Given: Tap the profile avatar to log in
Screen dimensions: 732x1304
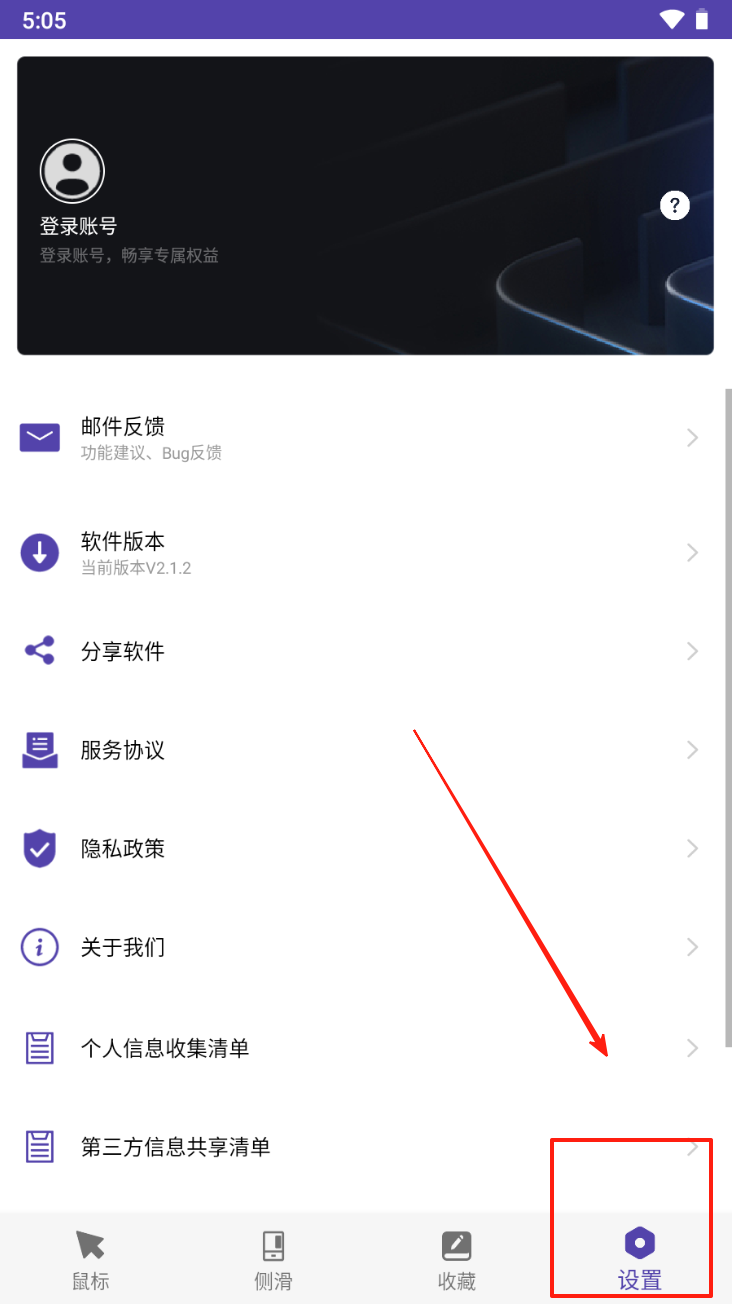Looking at the screenshot, I should point(72,171).
